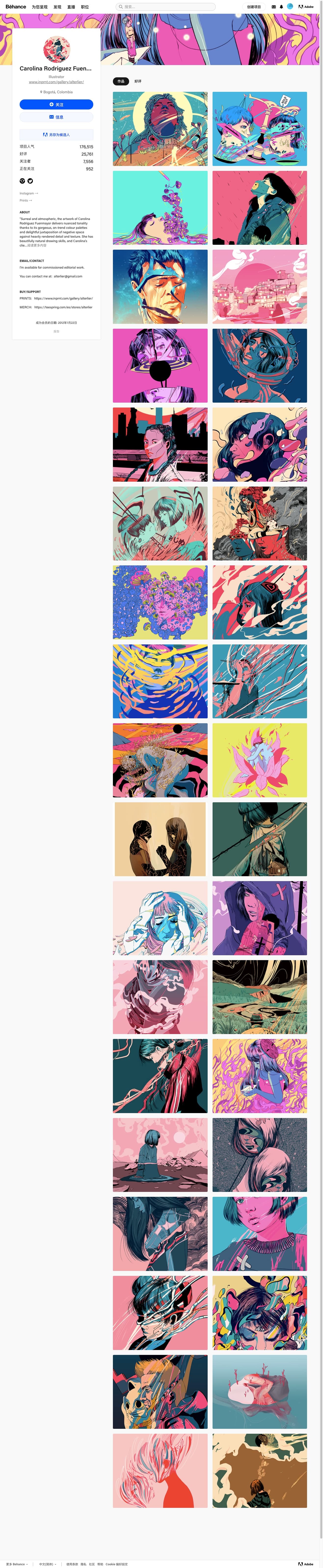Switch to the 好评 tab
This screenshot has height=1568, width=323.
(x=137, y=81)
